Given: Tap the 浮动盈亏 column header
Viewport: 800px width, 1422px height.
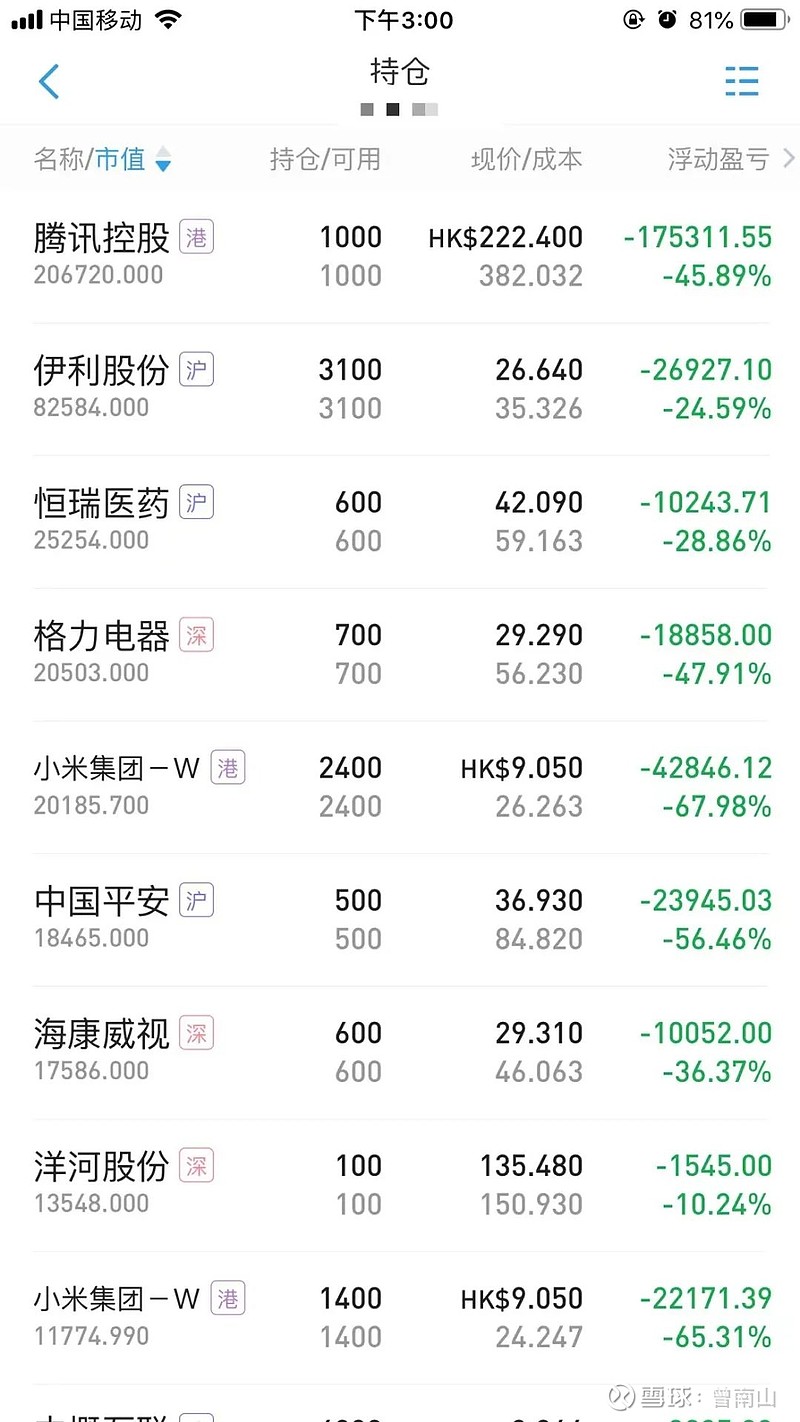Looking at the screenshot, I should pos(718,159).
